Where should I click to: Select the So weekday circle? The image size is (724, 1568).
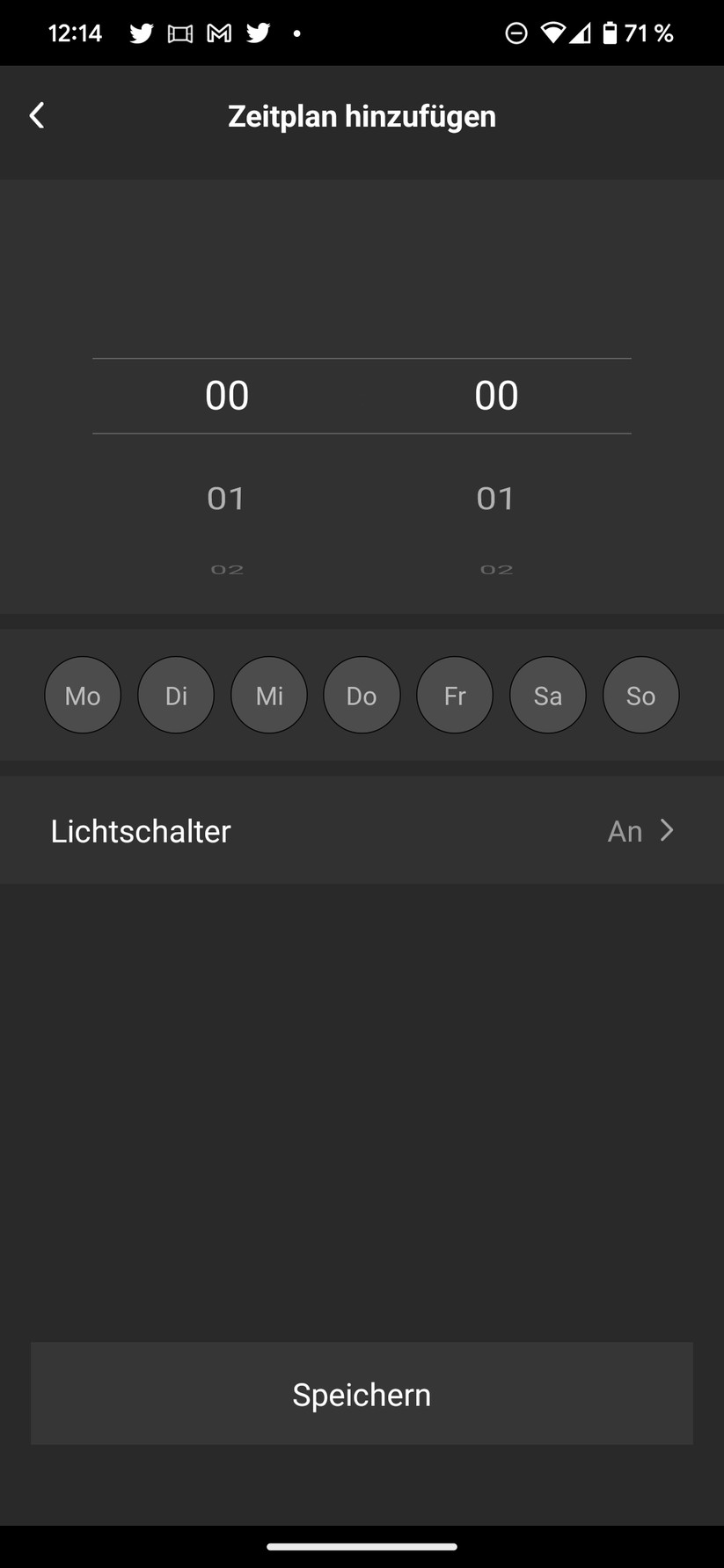click(641, 695)
